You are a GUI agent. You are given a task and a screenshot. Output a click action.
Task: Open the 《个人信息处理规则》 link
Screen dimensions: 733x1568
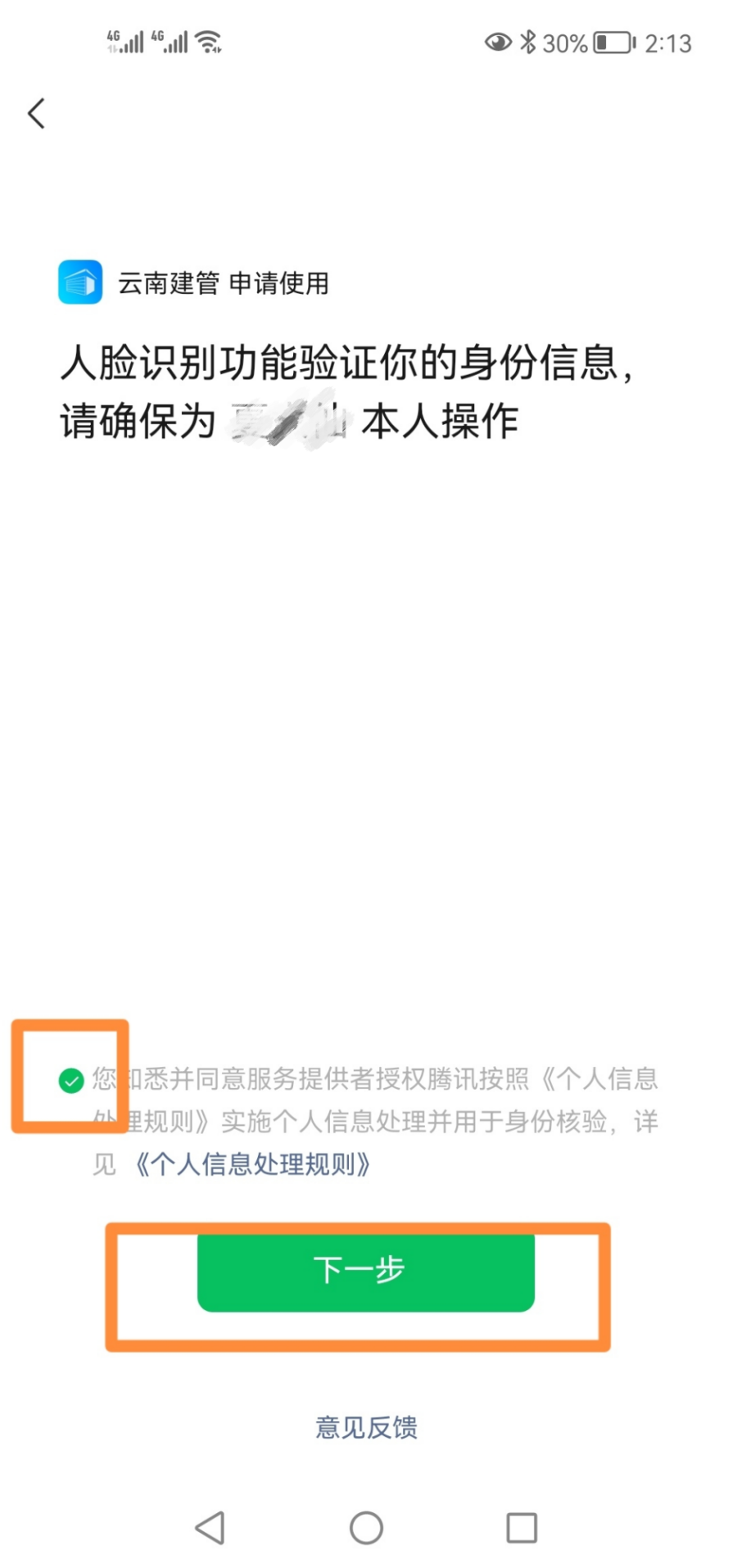click(x=252, y=1164)
